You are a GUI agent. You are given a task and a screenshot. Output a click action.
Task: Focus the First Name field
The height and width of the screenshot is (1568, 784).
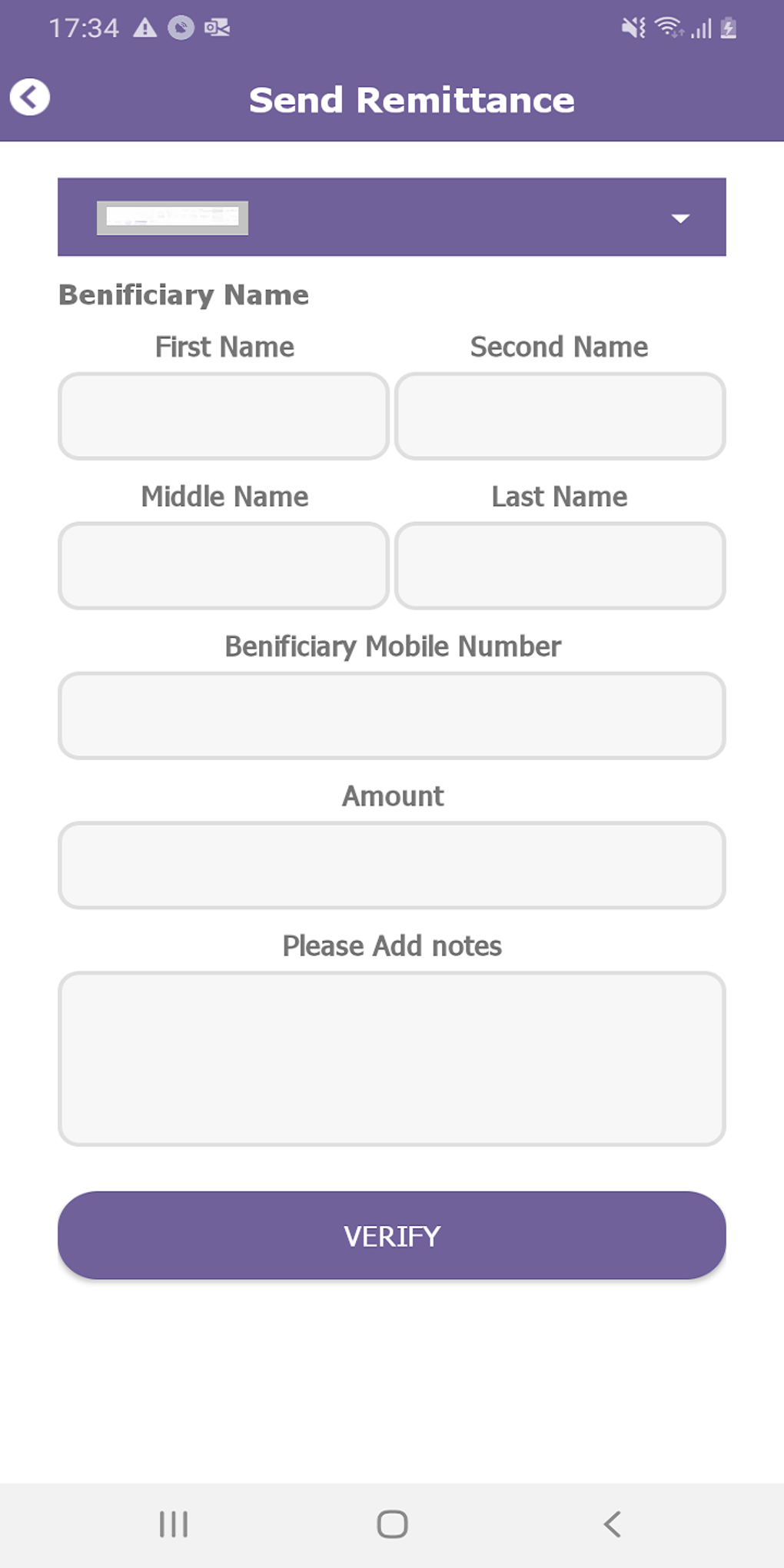click(x=224, y=417)
